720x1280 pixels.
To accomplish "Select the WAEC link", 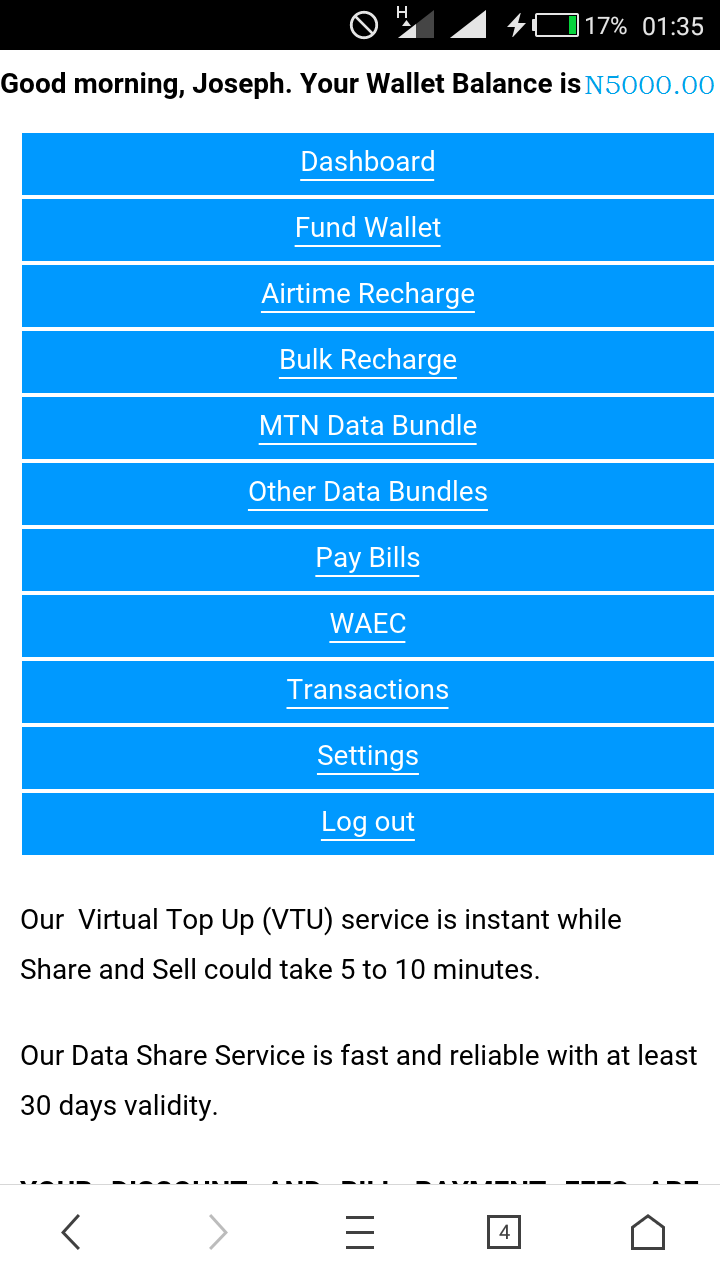I will pyautogui.click(x=368, y=624).
